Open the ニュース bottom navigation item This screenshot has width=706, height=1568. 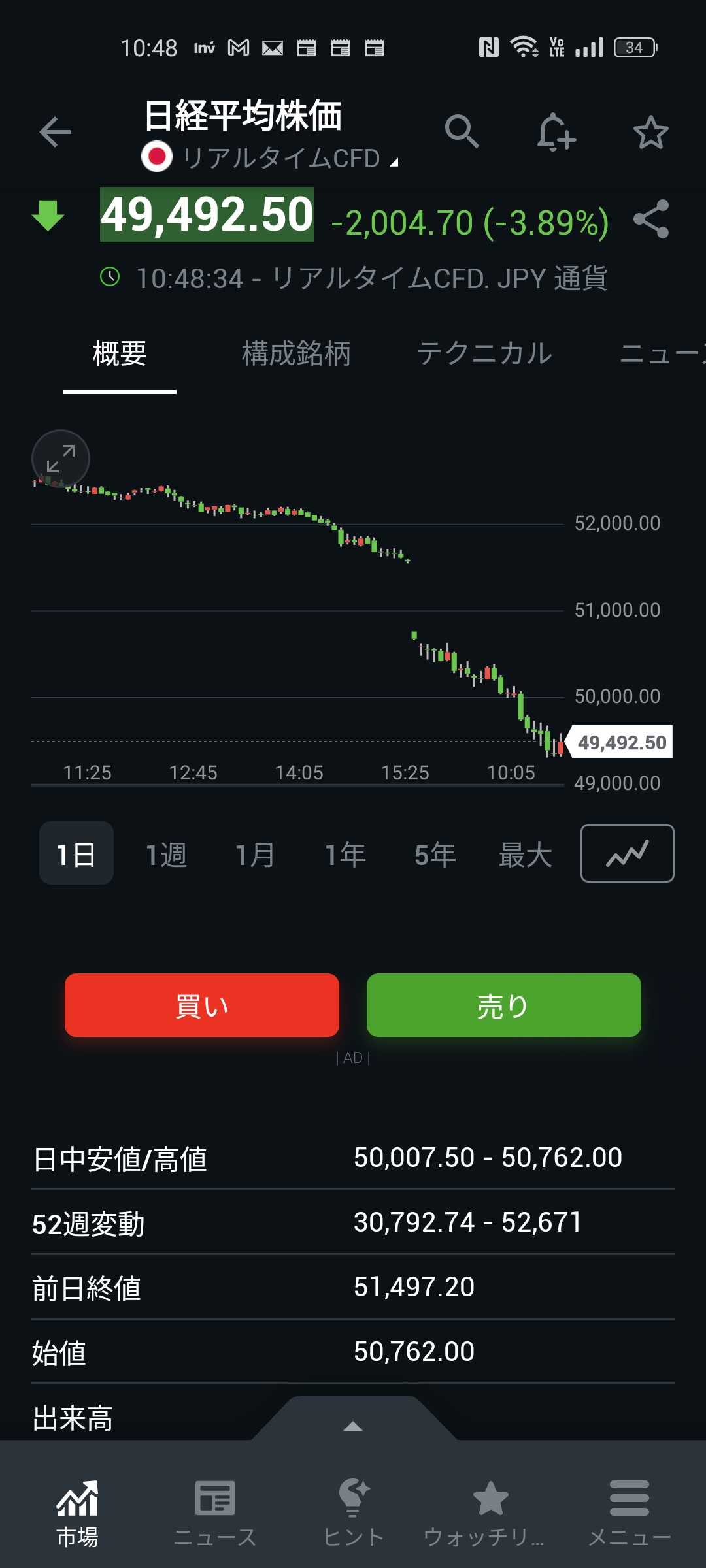[x=215, y=1512]
